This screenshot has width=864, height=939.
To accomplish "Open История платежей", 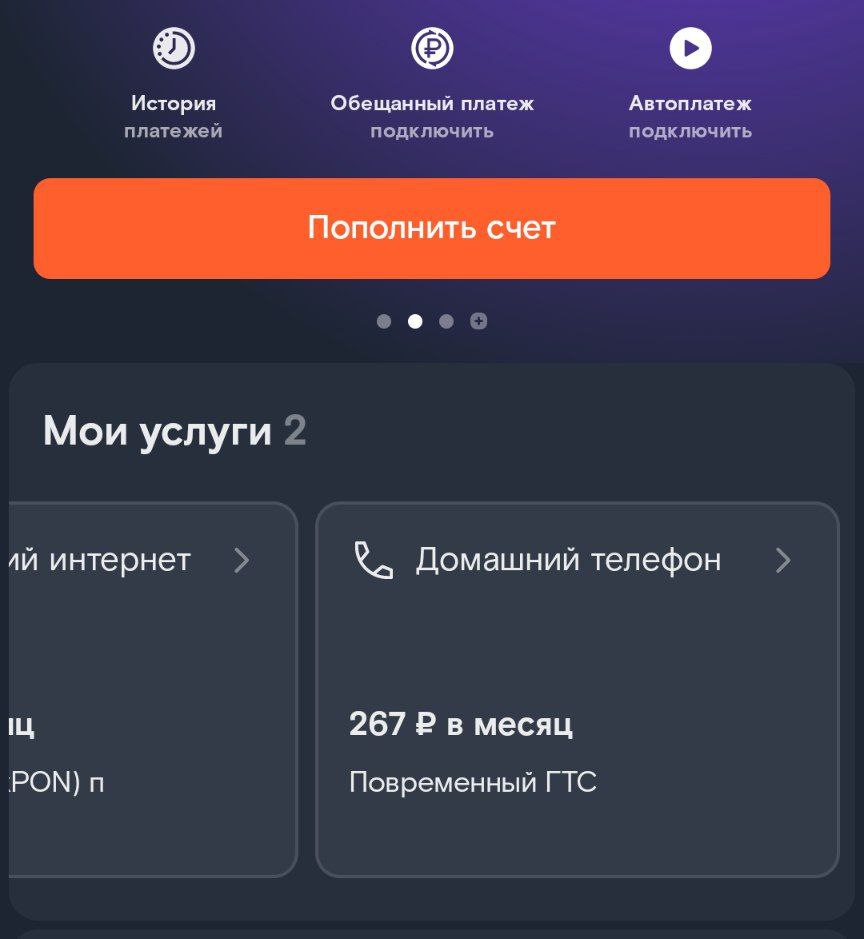I will (x=173, y=85).
